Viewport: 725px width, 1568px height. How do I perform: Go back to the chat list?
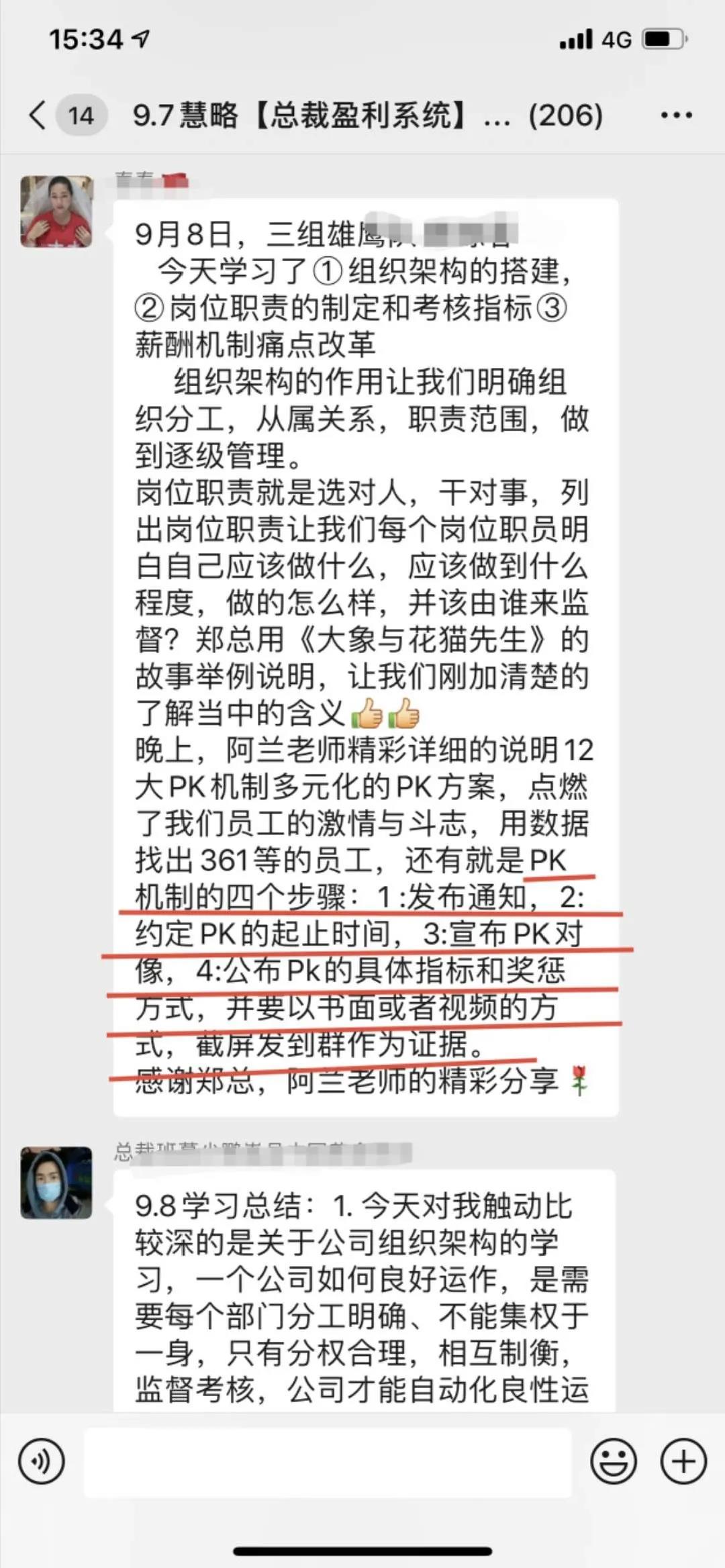pyautogui.click(x=39, y=115)
